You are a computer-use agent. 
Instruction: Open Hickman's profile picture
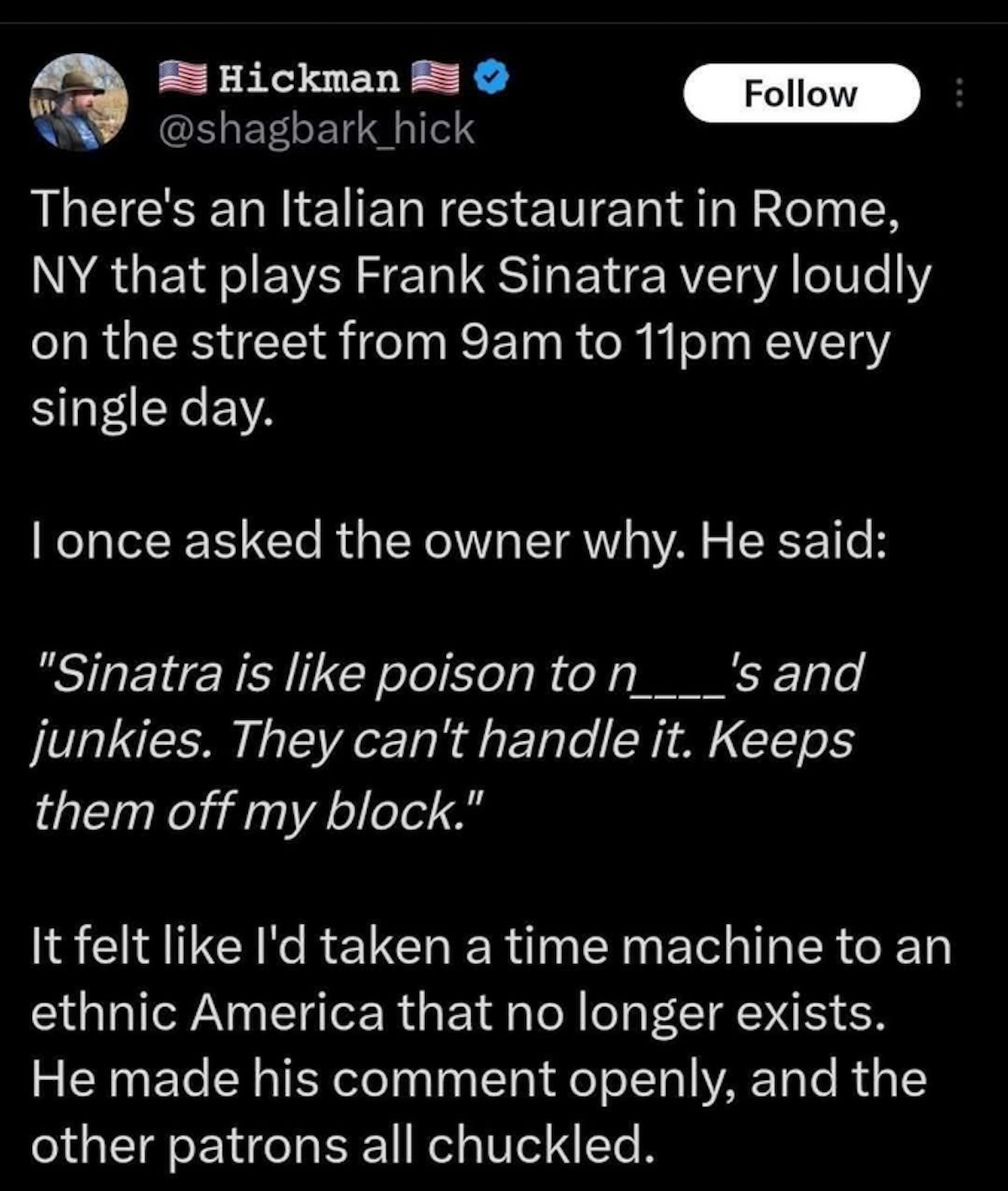(79, 102)
